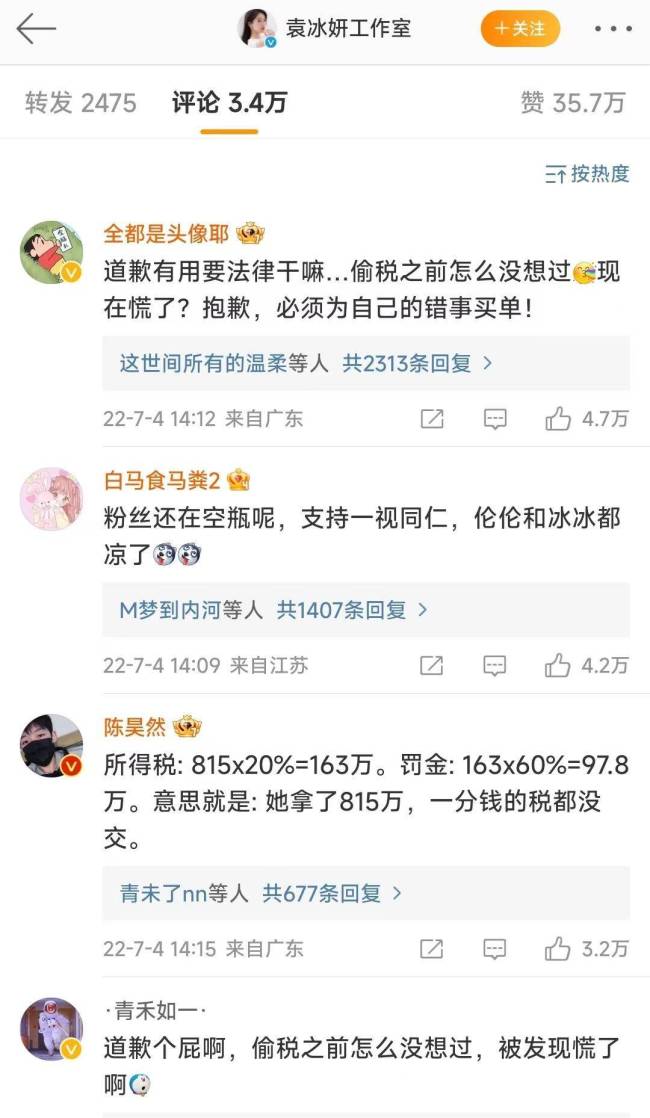Go back using the top arrow

pos(35,29)
